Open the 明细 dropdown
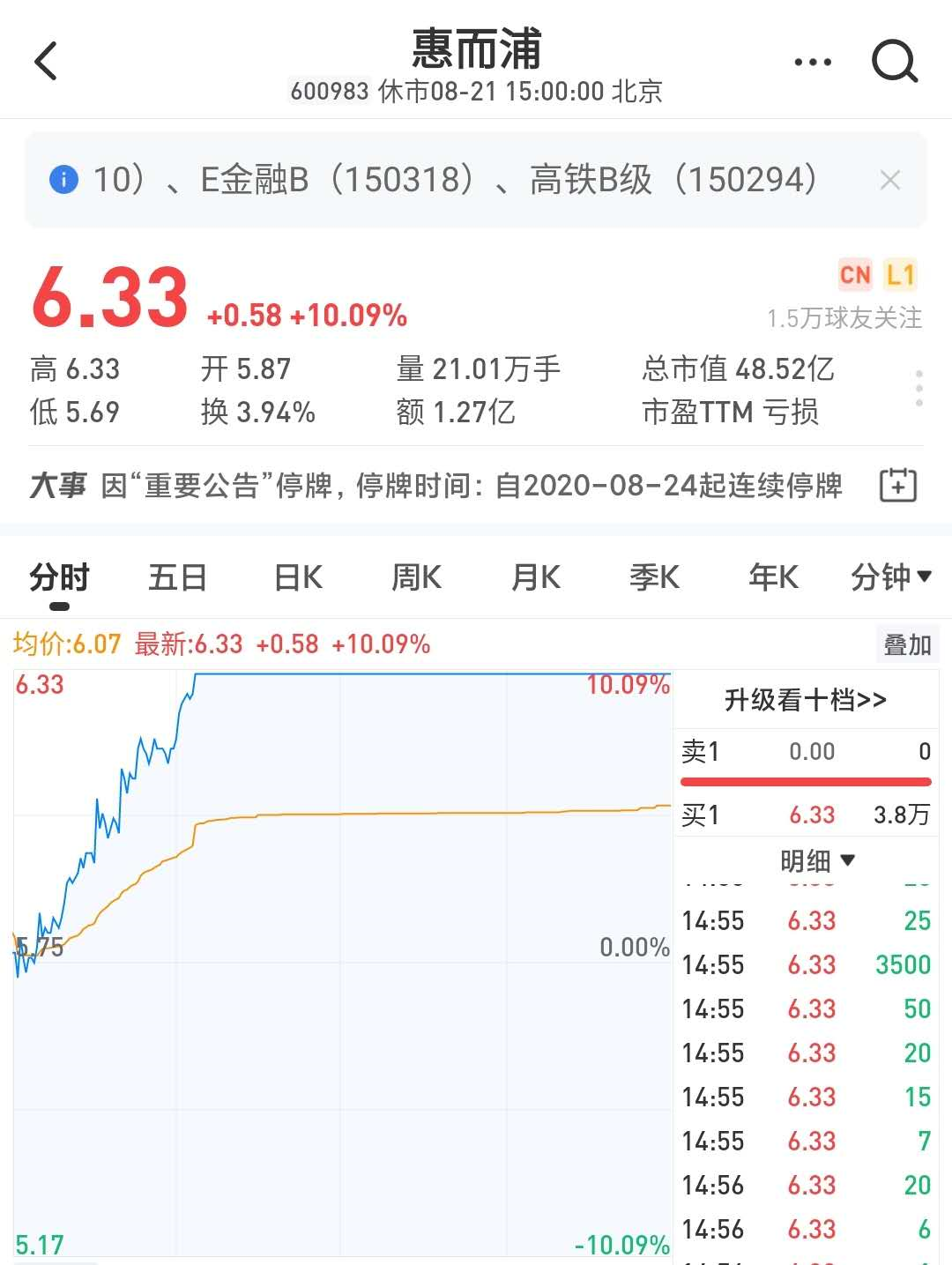This screenshot has height=1265, width=952. [x=817, y=860]
